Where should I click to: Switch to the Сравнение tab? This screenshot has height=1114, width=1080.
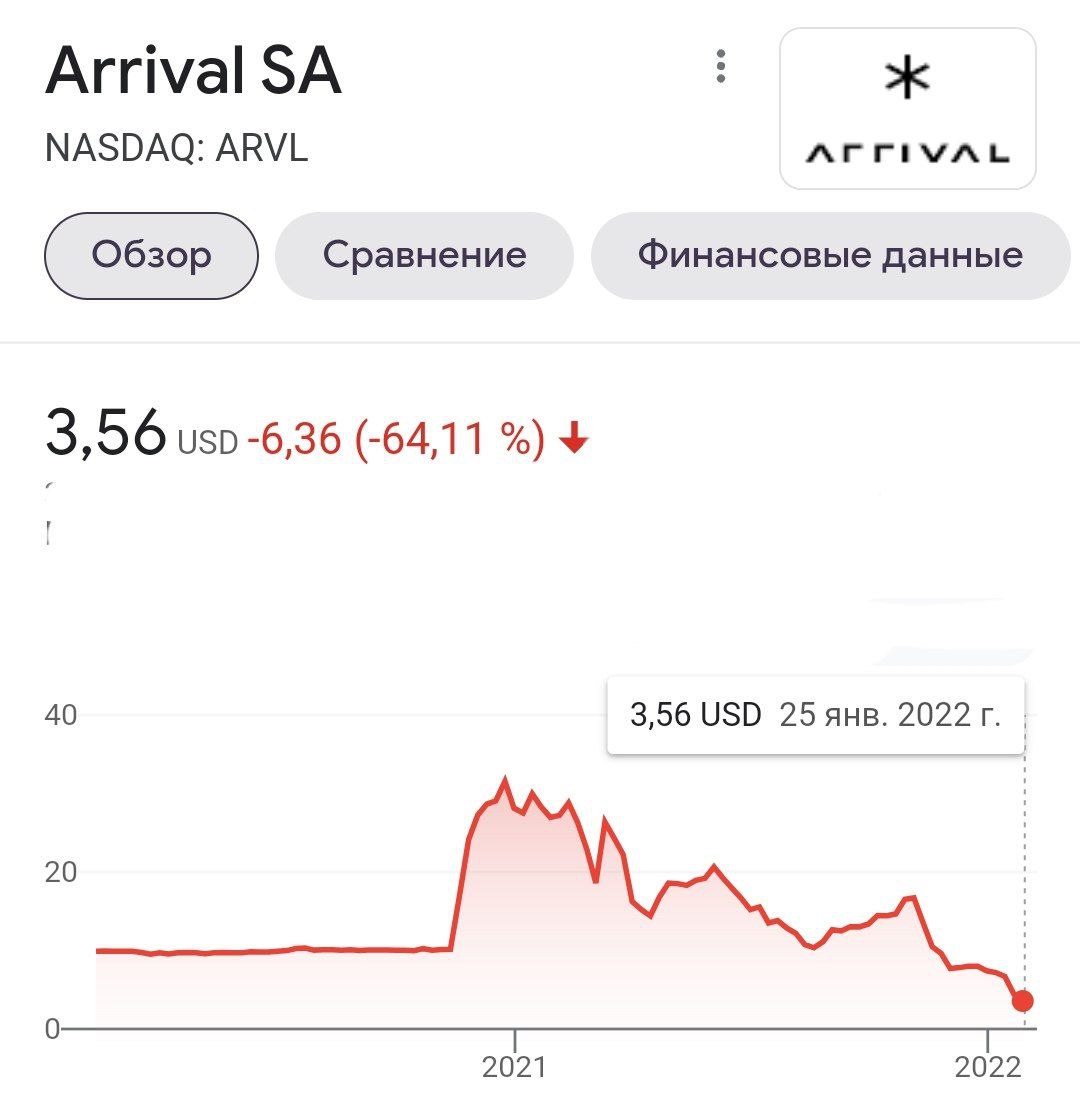(x=423, y=255)
